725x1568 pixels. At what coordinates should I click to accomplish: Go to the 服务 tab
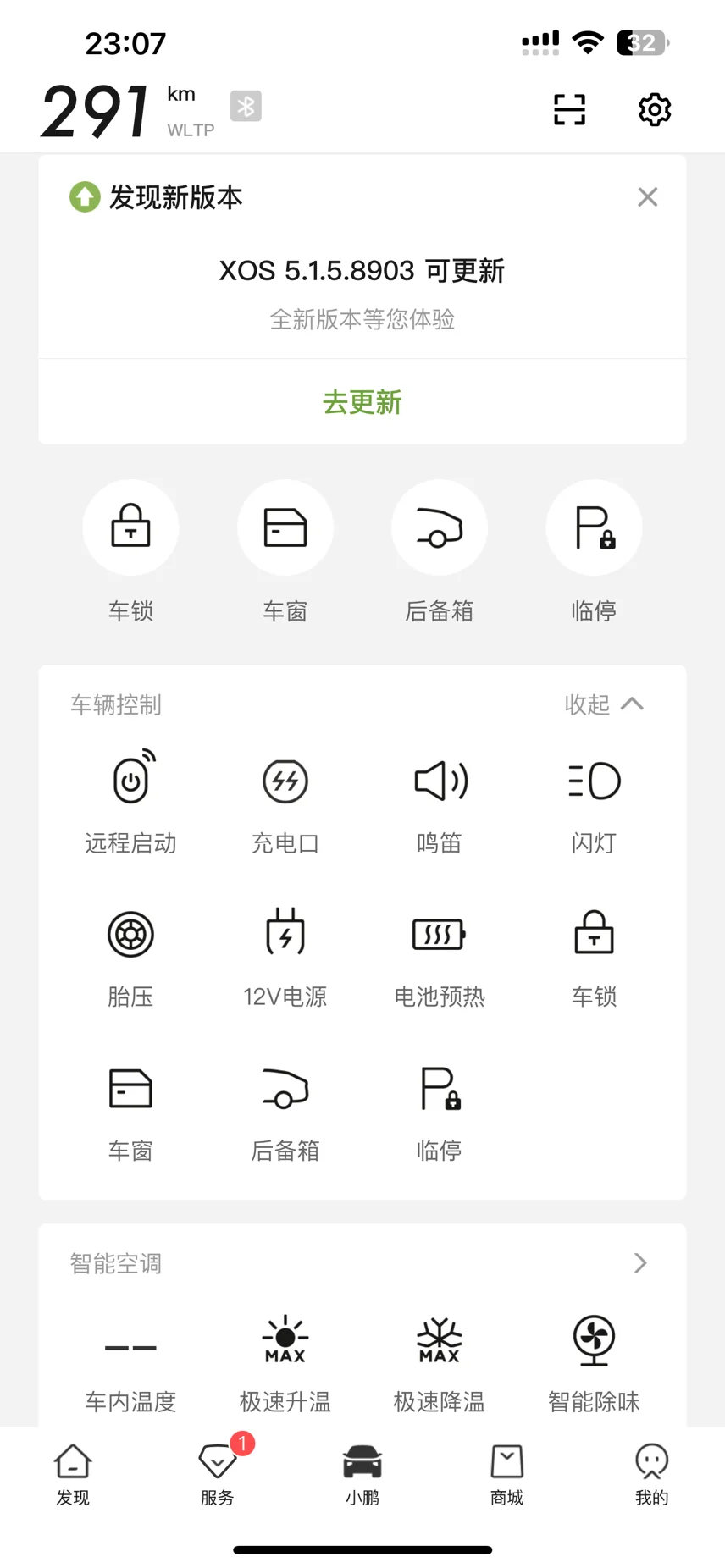(x=218, y=1474)
